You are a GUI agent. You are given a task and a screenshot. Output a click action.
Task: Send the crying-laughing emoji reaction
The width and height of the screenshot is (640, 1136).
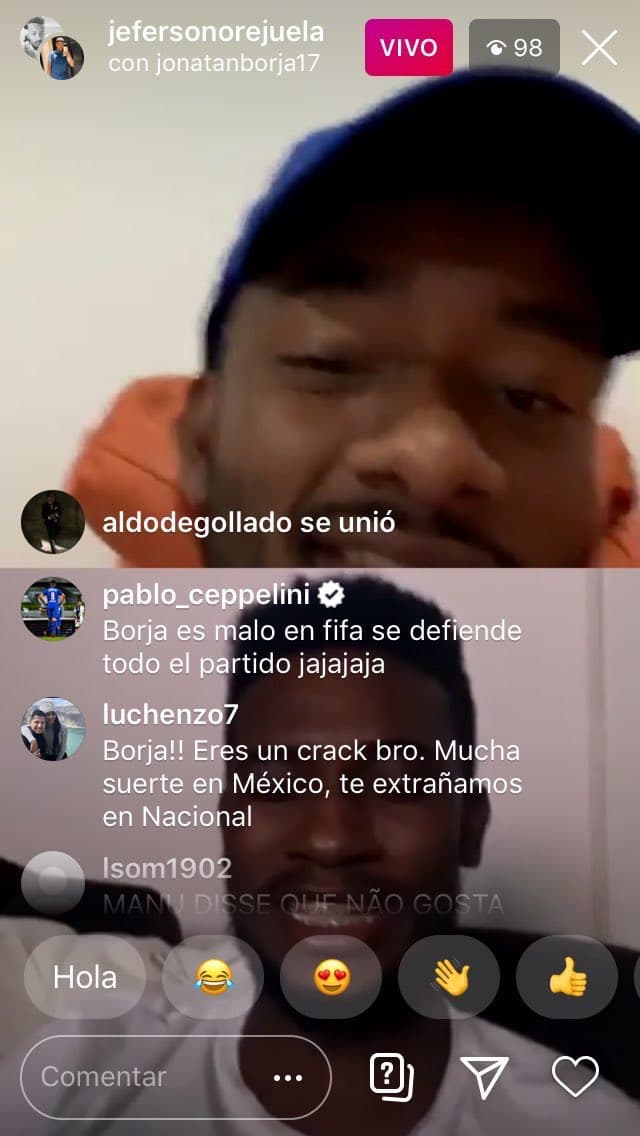[x=212, y=977]
